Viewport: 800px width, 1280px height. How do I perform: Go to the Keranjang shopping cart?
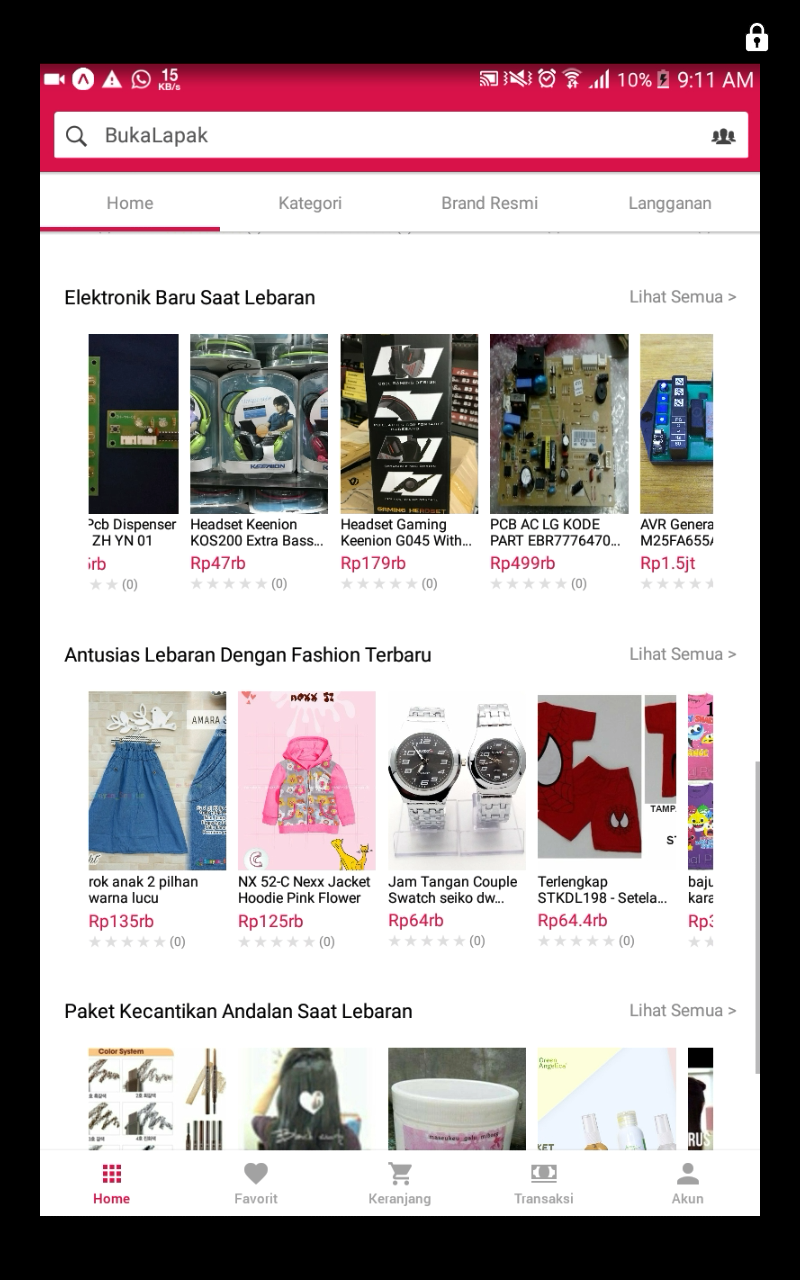400,1183
